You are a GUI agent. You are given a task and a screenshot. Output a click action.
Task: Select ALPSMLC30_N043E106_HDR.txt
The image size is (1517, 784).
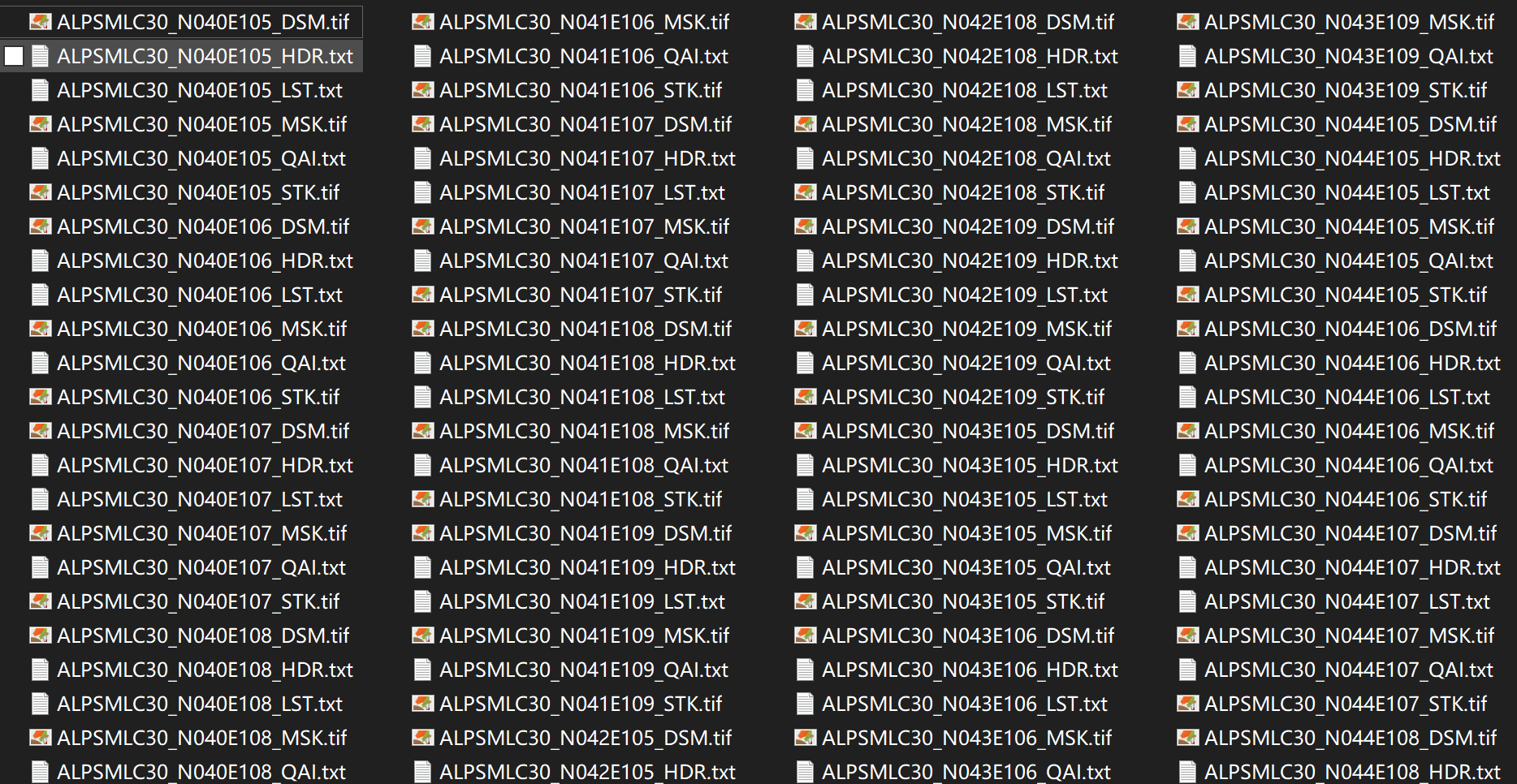coord(970,670)
